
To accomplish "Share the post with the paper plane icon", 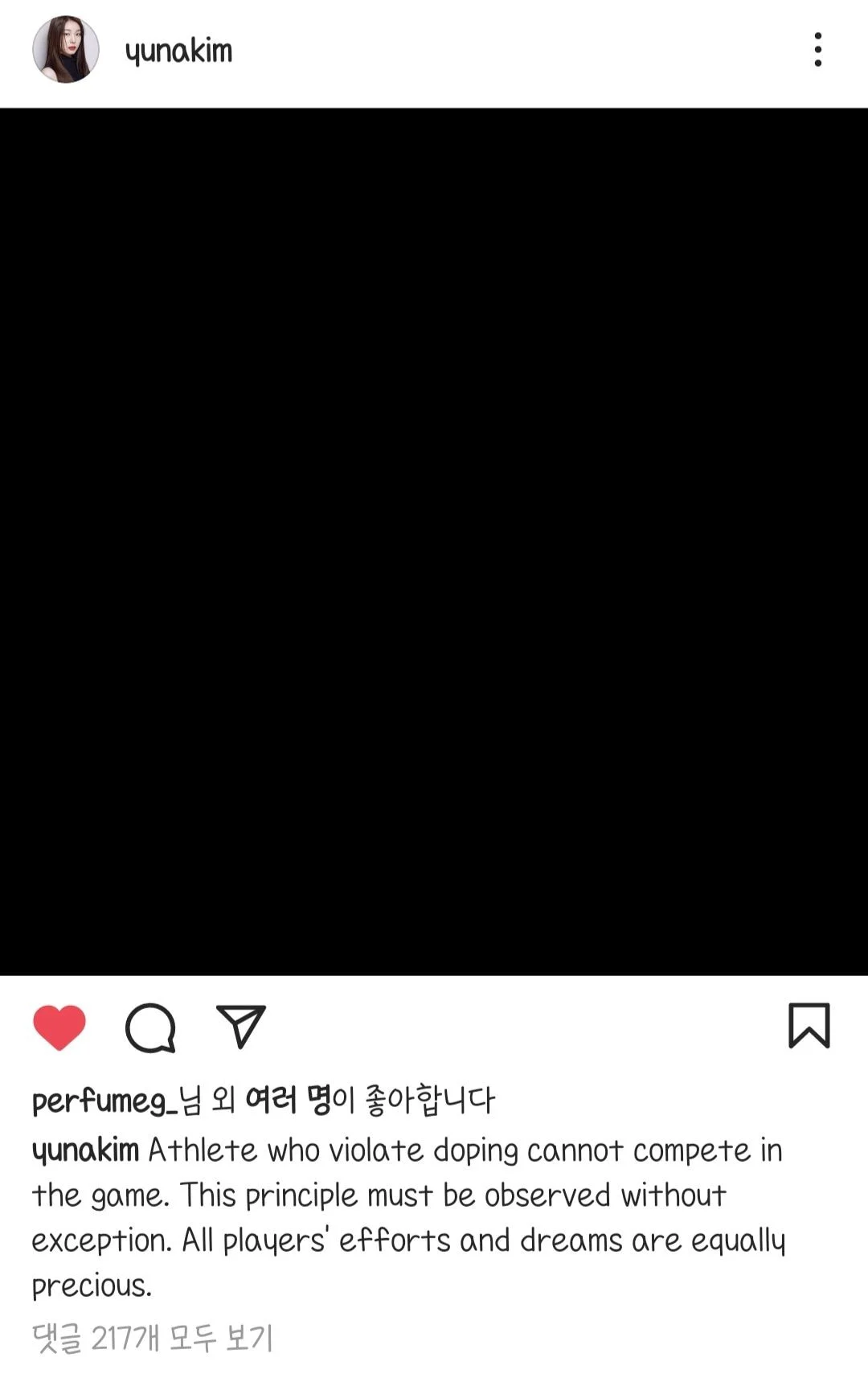I will (x=241, y=1026).
